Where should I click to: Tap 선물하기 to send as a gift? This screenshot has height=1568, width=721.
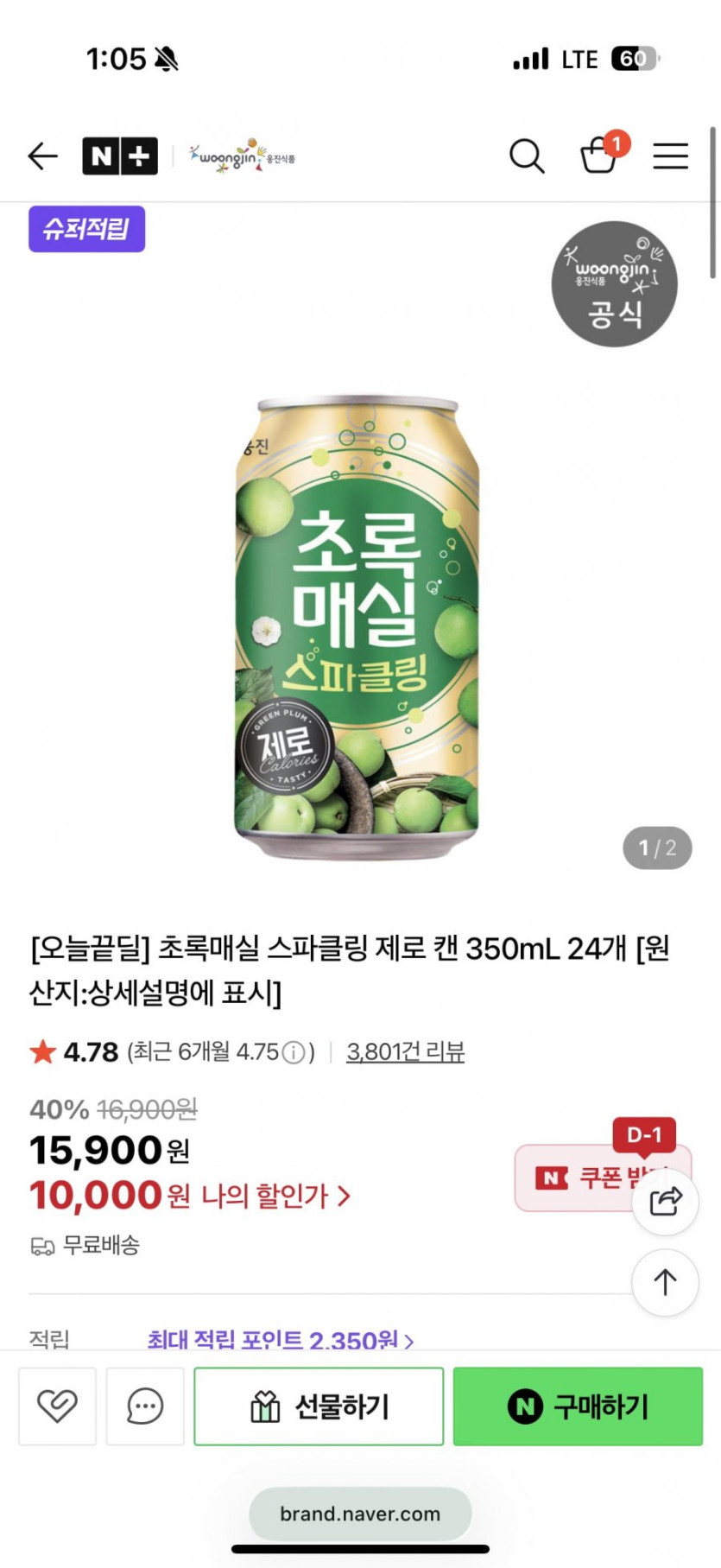pyautogui.click(x=319, y=1406)
